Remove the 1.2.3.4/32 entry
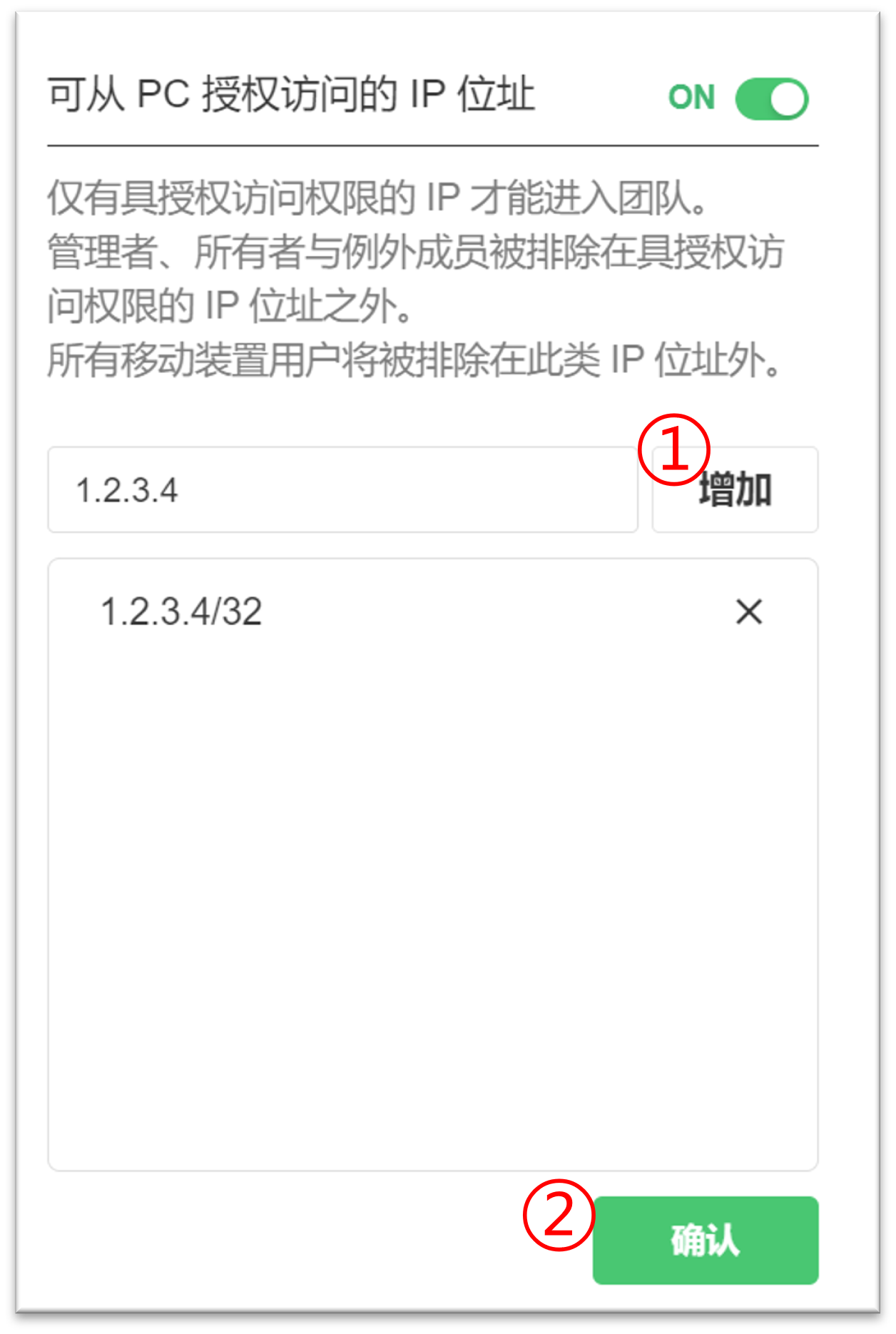 (x=749, y=612)
